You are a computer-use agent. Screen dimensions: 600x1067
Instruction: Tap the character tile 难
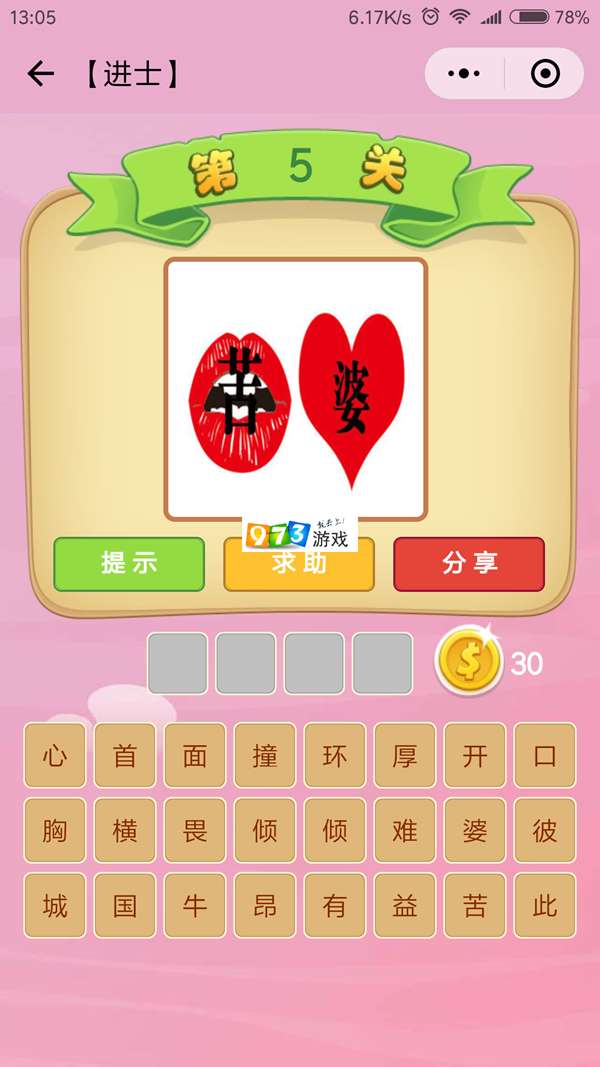click(405, 830)
